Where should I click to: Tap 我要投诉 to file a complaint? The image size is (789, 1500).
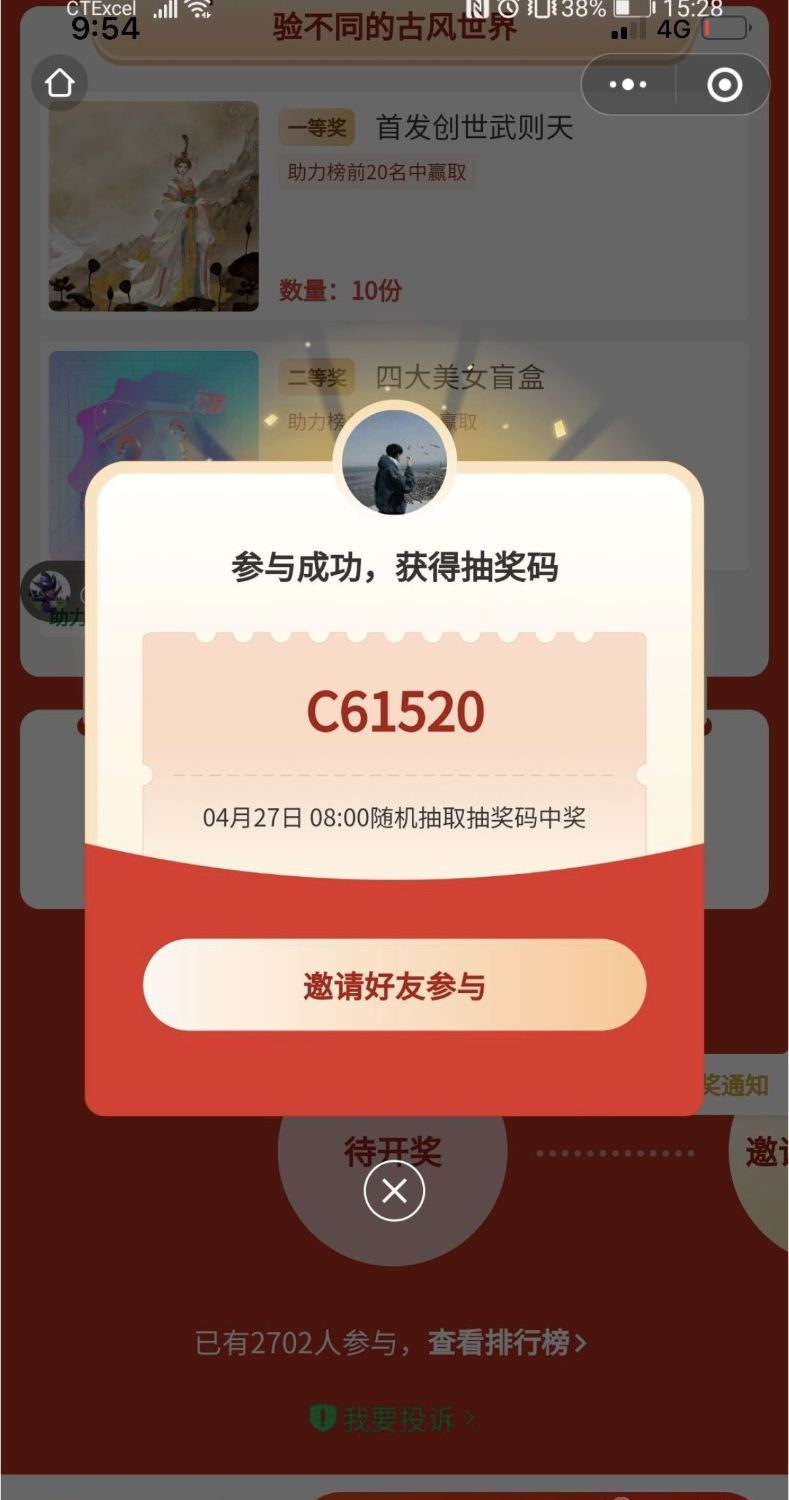(394, 1418)
